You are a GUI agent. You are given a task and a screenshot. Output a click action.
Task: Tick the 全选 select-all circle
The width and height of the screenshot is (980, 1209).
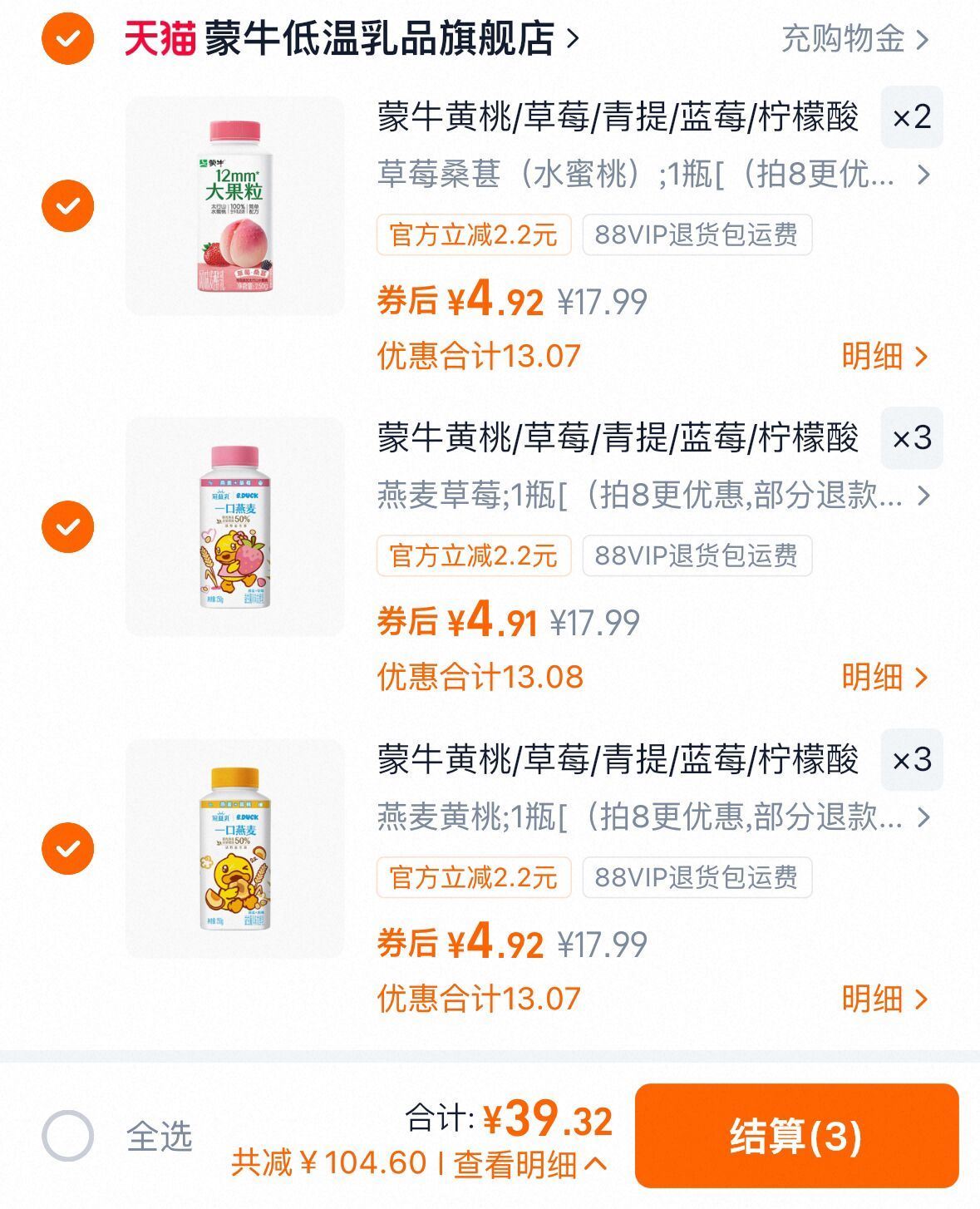(67, 1135)
